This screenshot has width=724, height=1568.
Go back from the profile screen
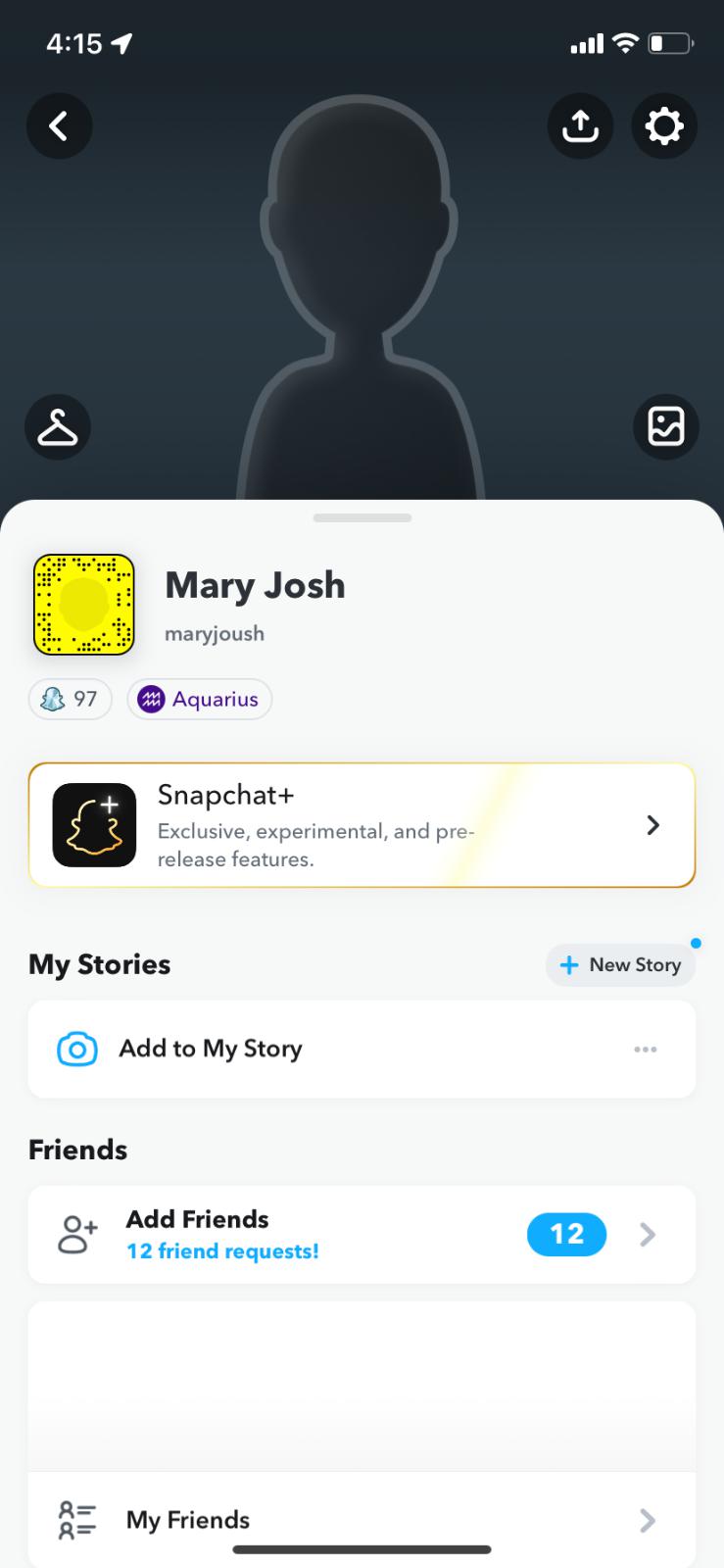(x=59, y=126)
